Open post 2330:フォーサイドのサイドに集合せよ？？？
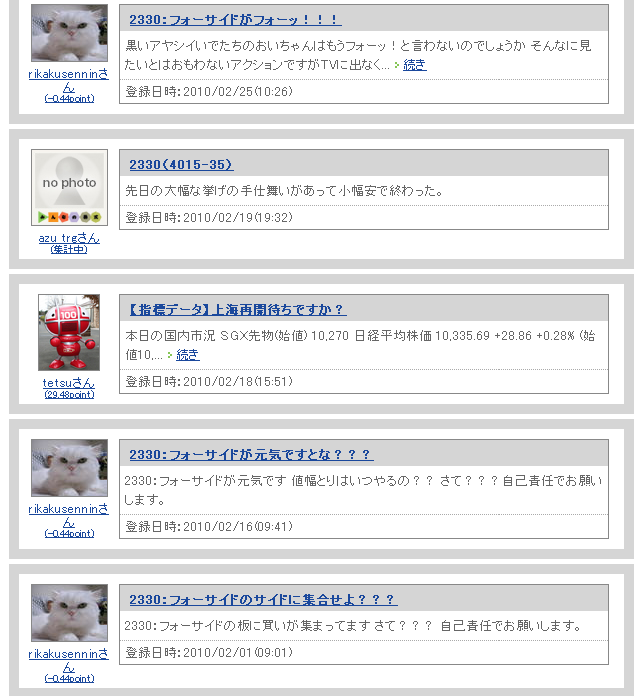The image size is (643, 696). click(x=262, y=599)
